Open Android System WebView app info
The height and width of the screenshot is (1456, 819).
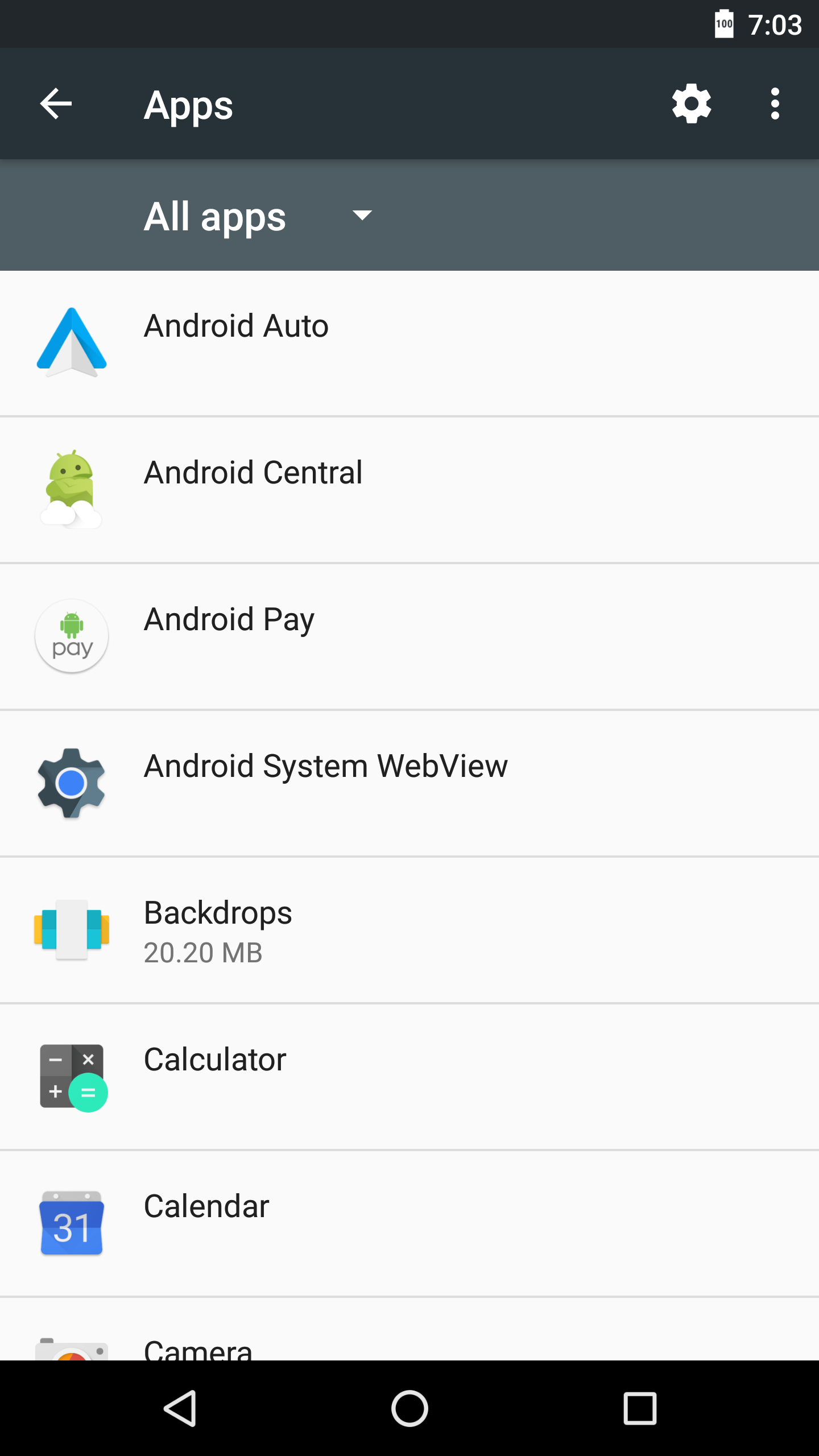click(x=409, y=783)
